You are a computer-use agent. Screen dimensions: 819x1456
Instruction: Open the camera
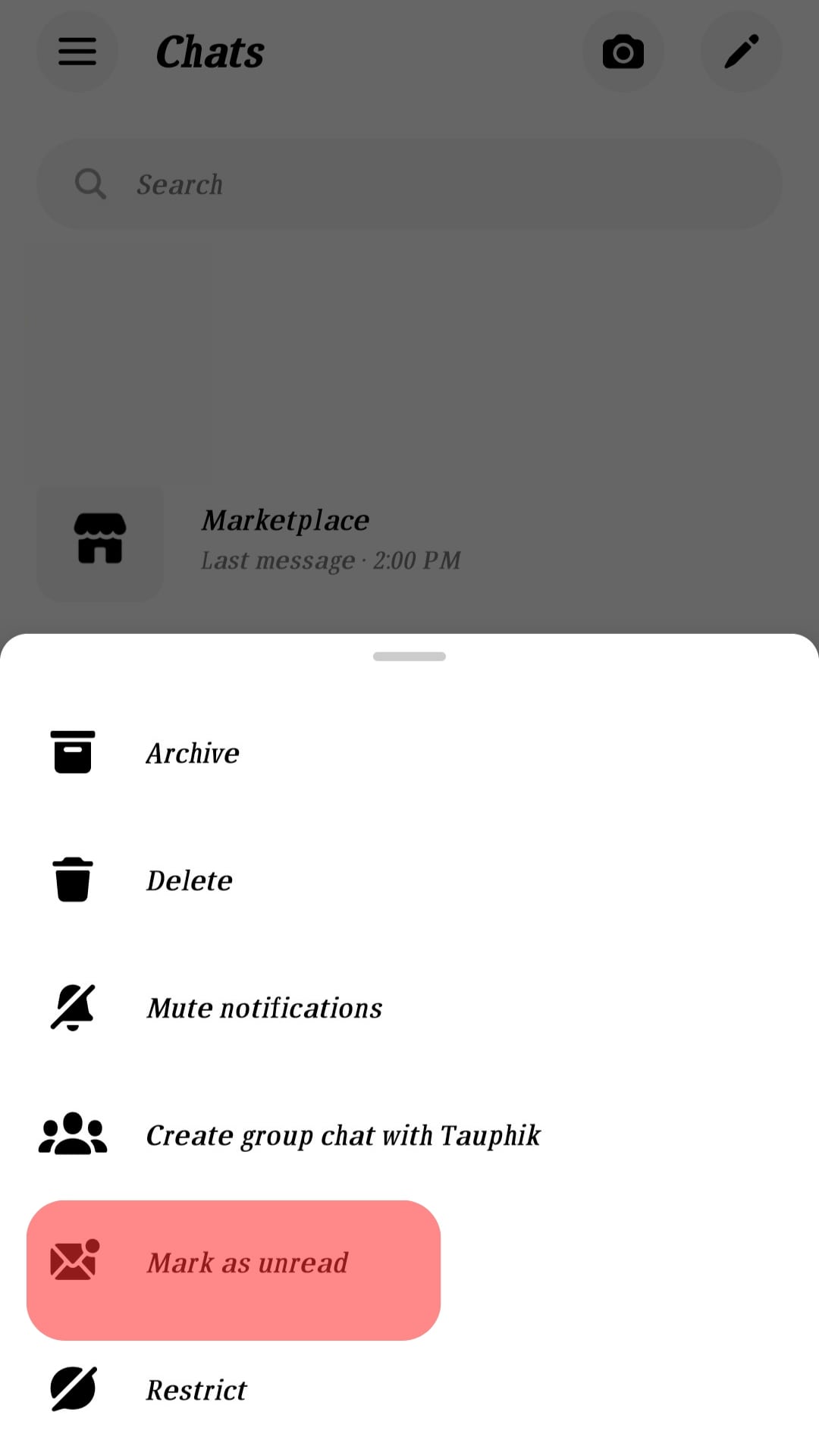click(x=623, y=52)
